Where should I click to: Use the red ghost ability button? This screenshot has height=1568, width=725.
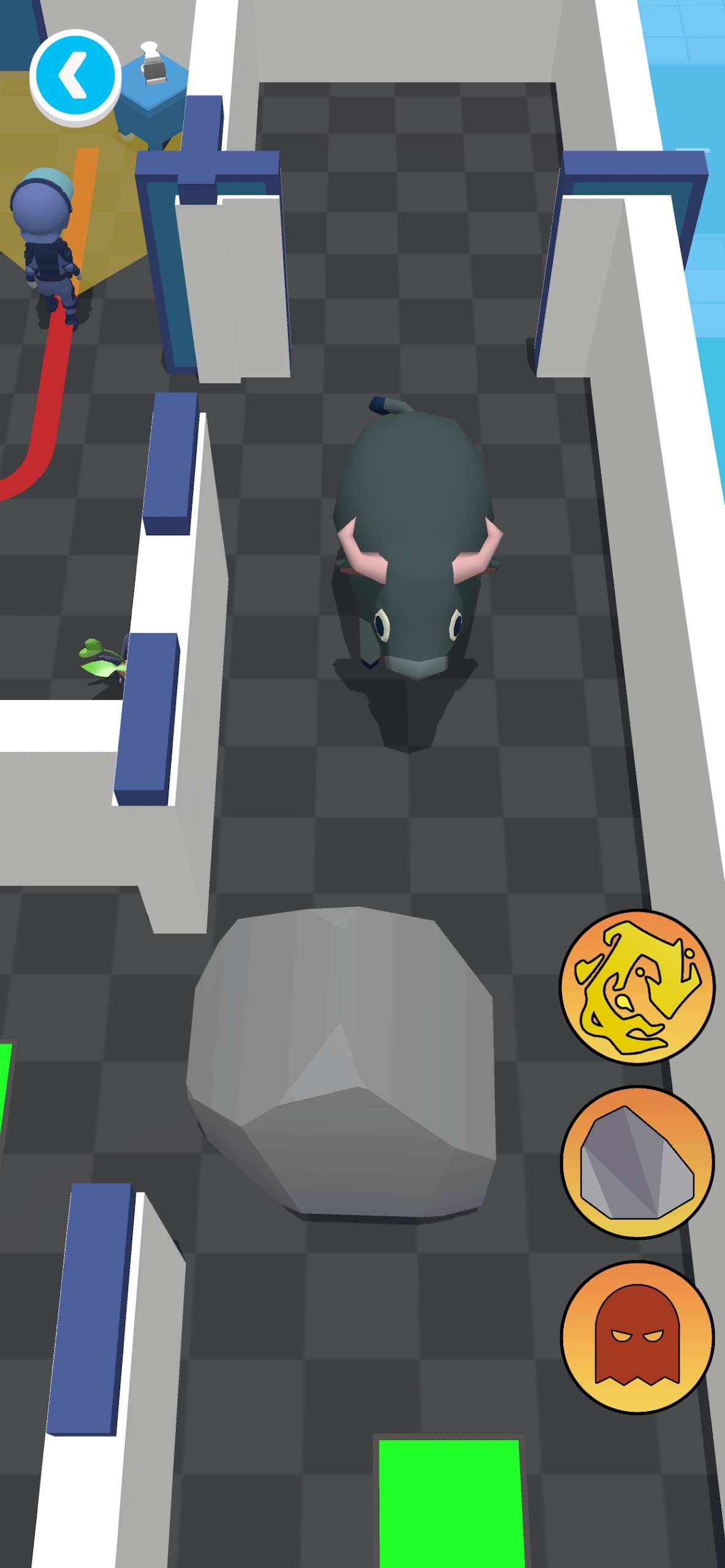coord(637,1337)
